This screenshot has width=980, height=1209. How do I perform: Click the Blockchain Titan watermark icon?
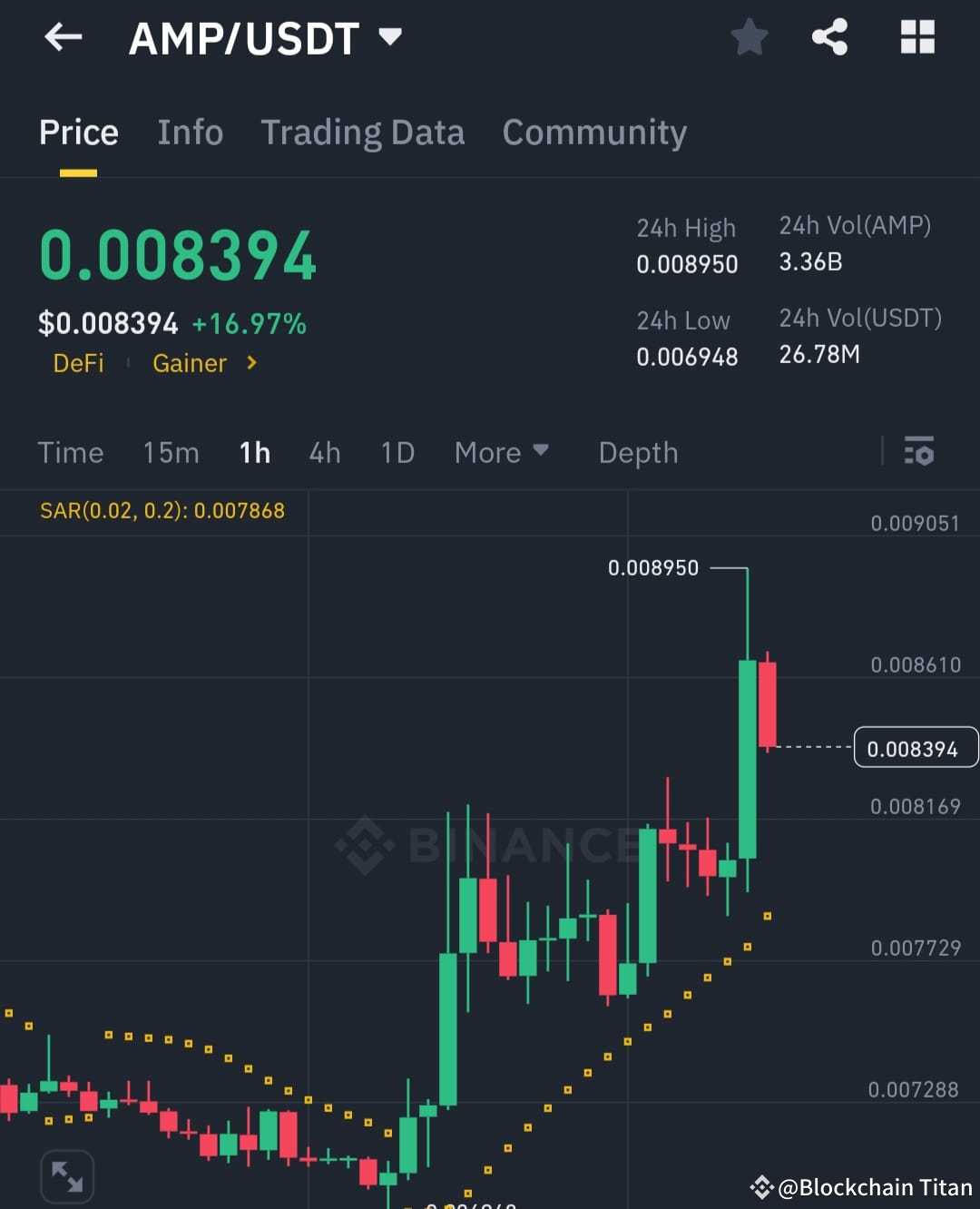(x=762, y=1185)
